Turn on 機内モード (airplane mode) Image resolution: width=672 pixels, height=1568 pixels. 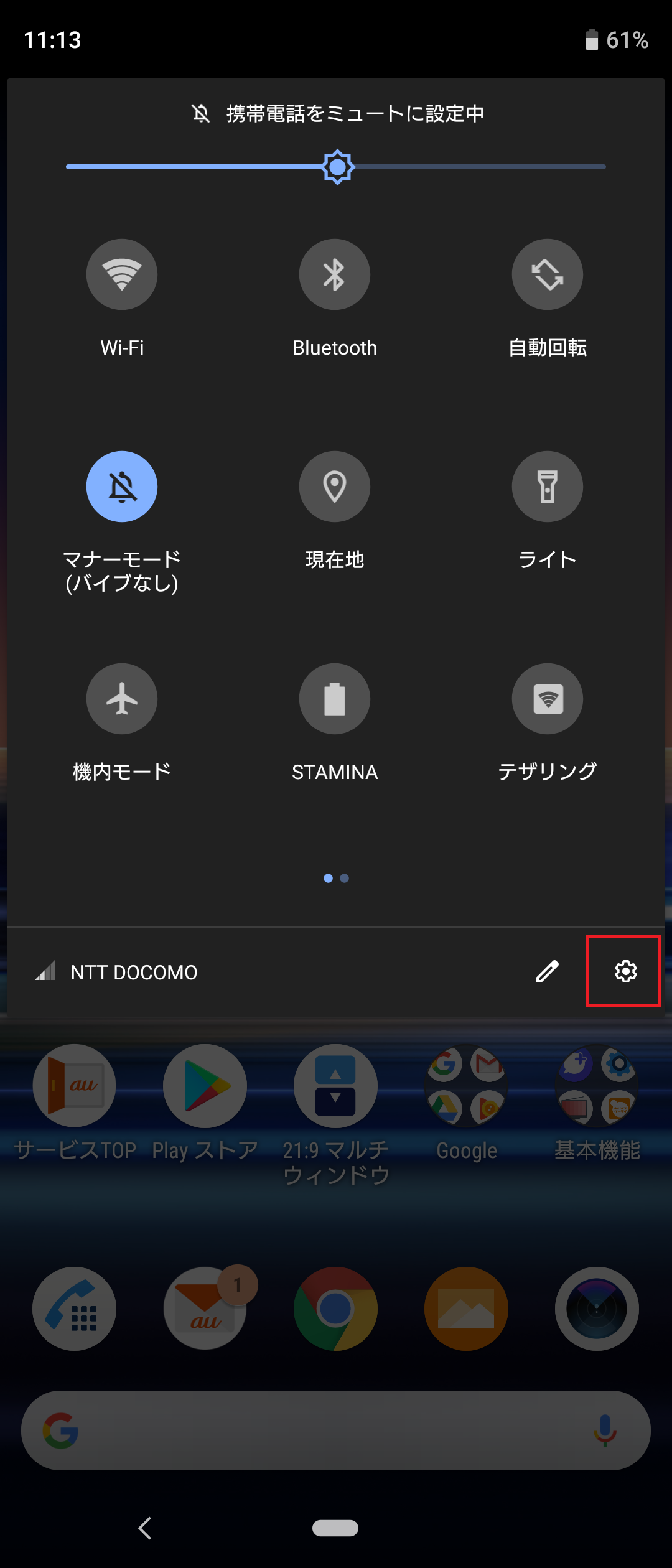pyautogui.click(x=121, y=699)
